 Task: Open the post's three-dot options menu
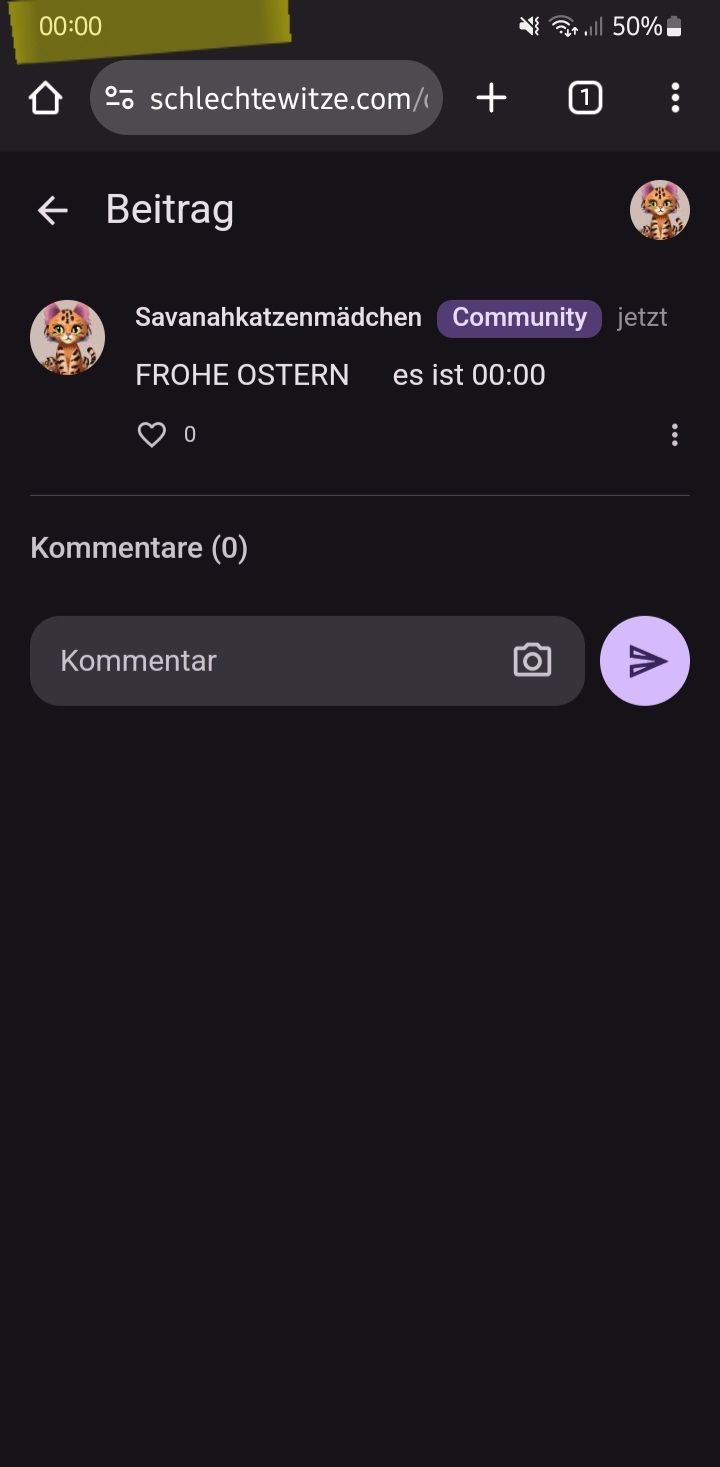[x=675, y=435]
